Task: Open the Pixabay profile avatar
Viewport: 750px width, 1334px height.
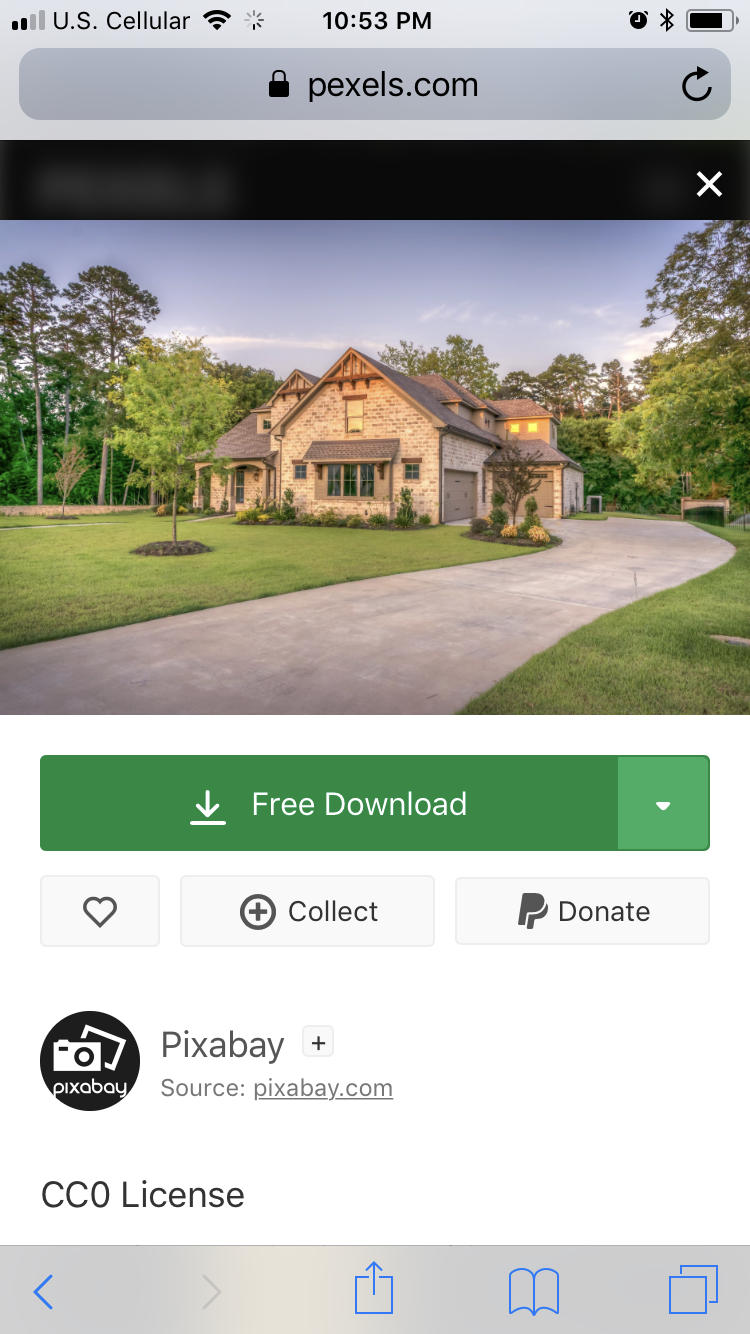Action: [90, 1061]
